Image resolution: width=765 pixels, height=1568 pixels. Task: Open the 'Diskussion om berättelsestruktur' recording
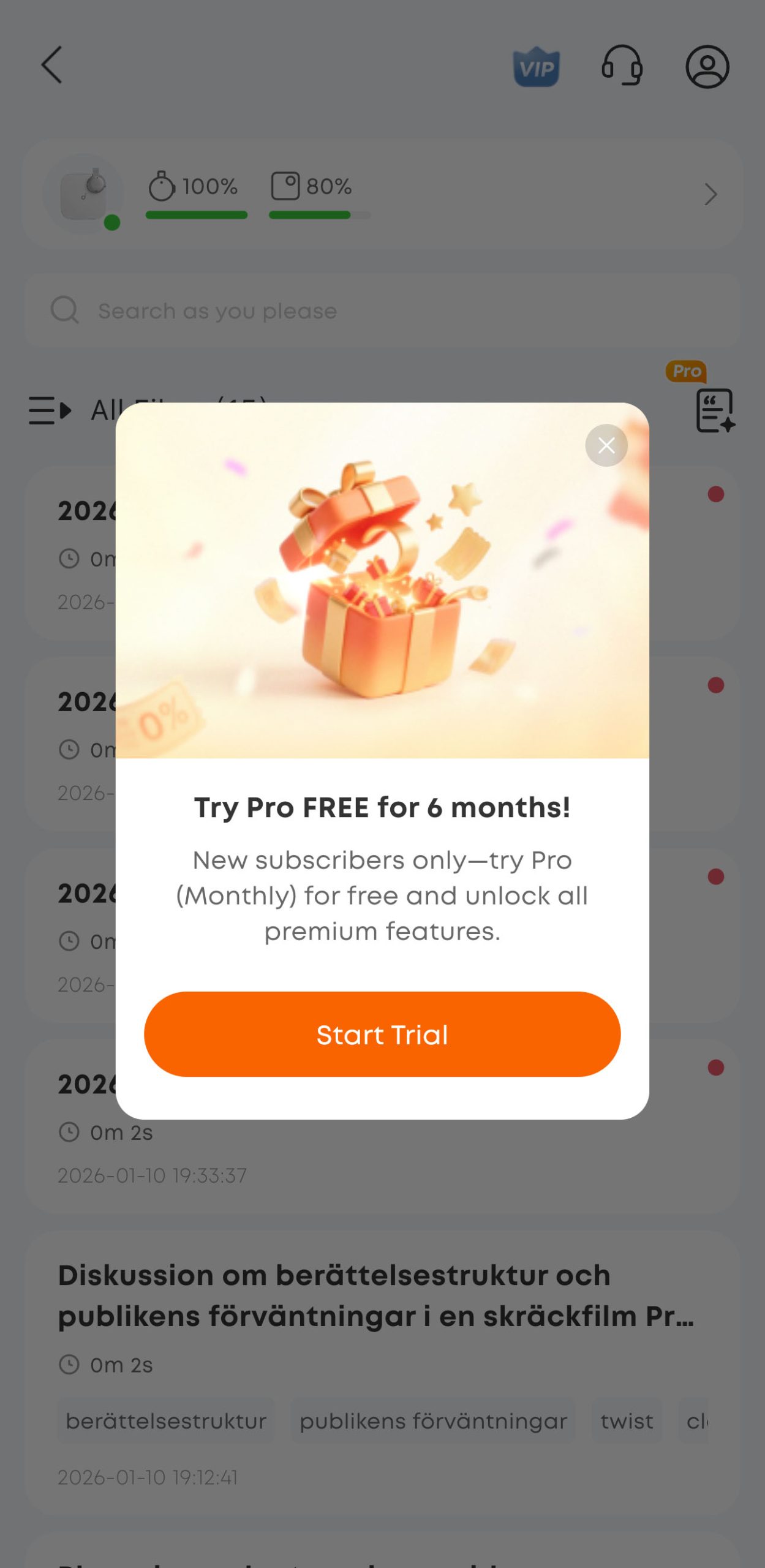coord(376,1295)
